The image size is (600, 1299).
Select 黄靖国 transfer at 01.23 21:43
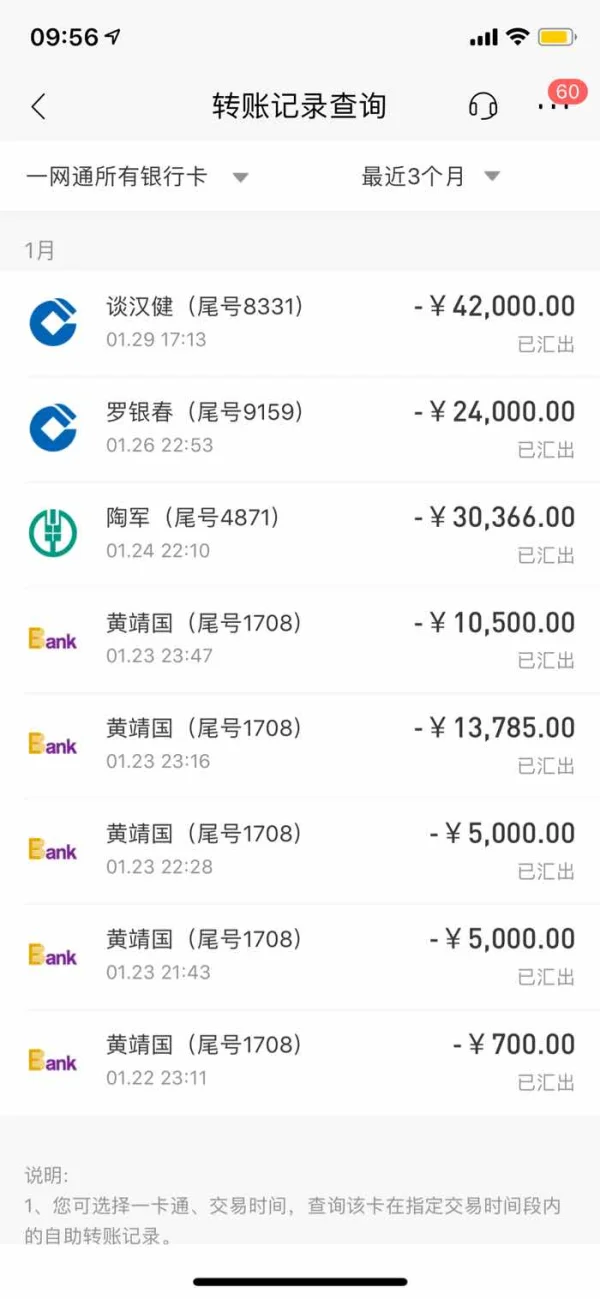click(300, 956)
